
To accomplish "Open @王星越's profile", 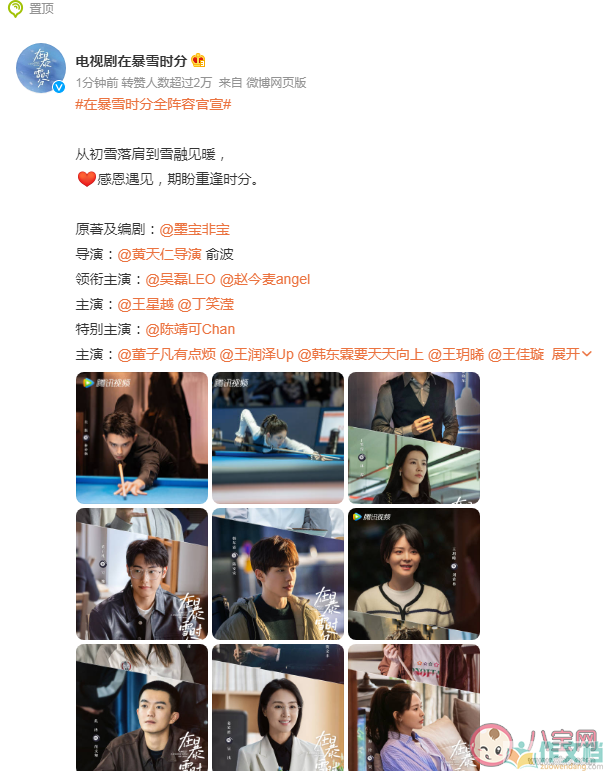I will point(145,304).
